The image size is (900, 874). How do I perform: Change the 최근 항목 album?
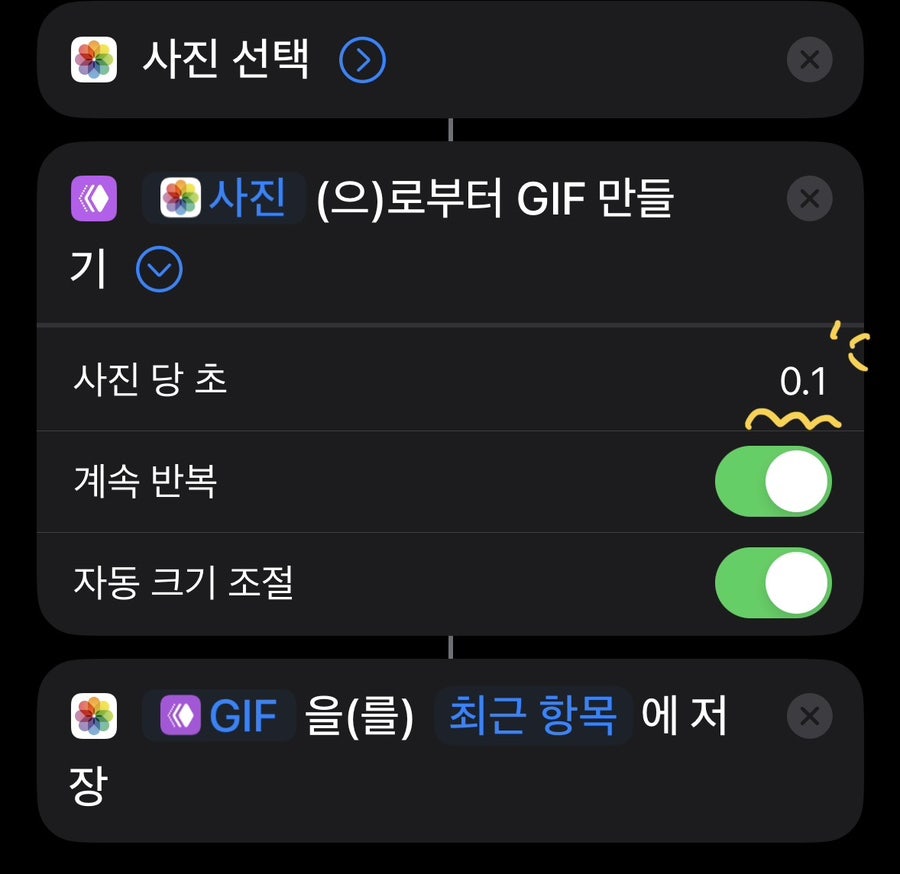[532, 716]
